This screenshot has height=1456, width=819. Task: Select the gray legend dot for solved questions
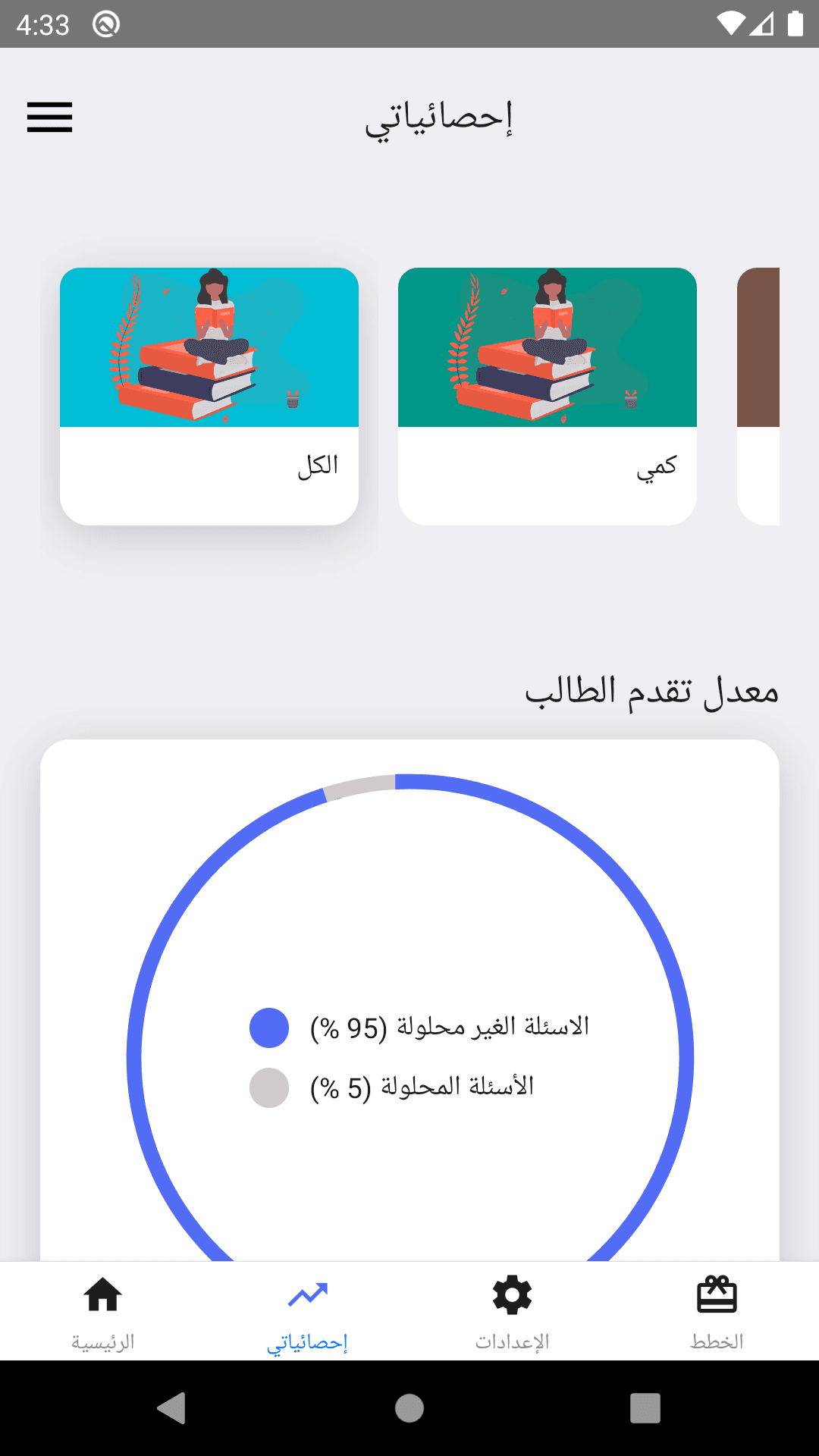[268, 1087]
